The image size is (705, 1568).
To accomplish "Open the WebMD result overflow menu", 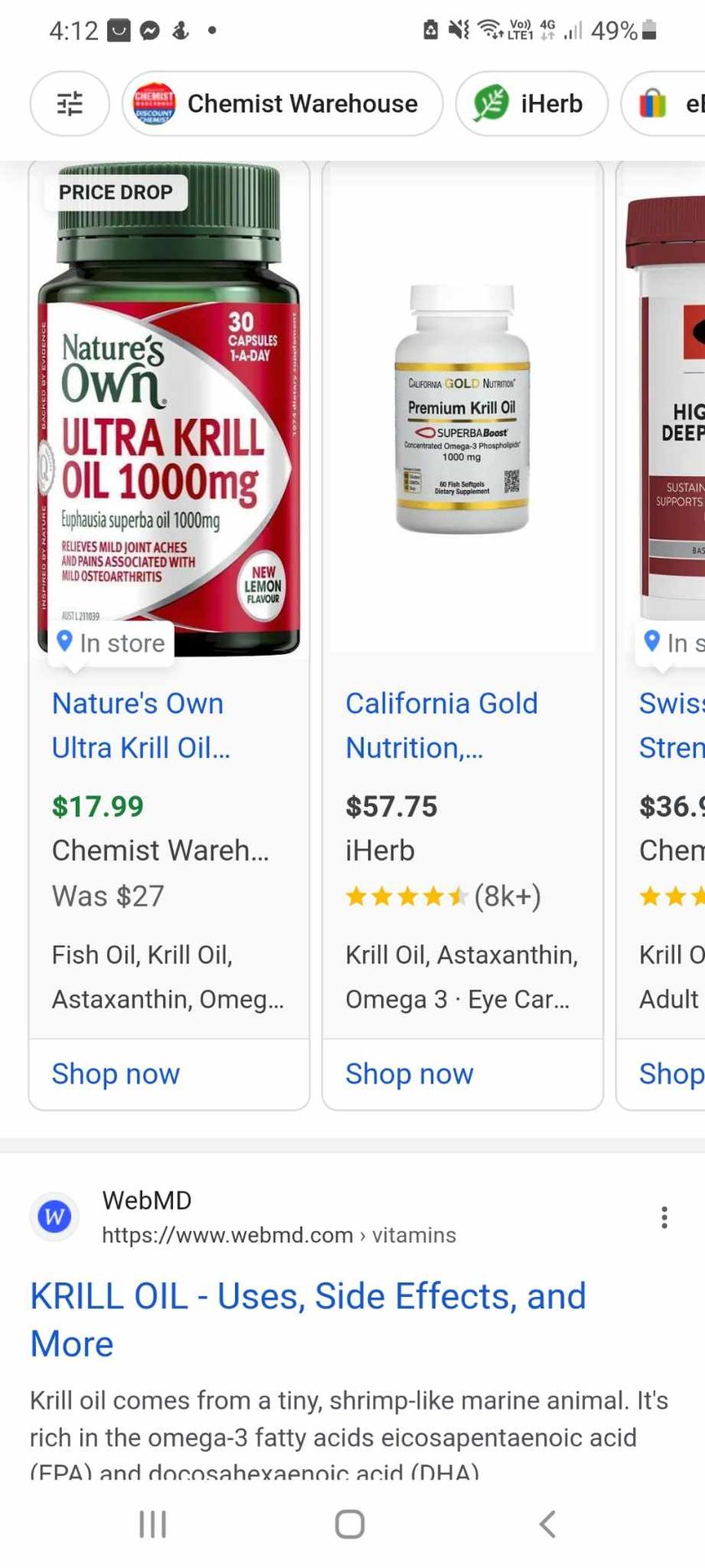I will point(664,1218).
